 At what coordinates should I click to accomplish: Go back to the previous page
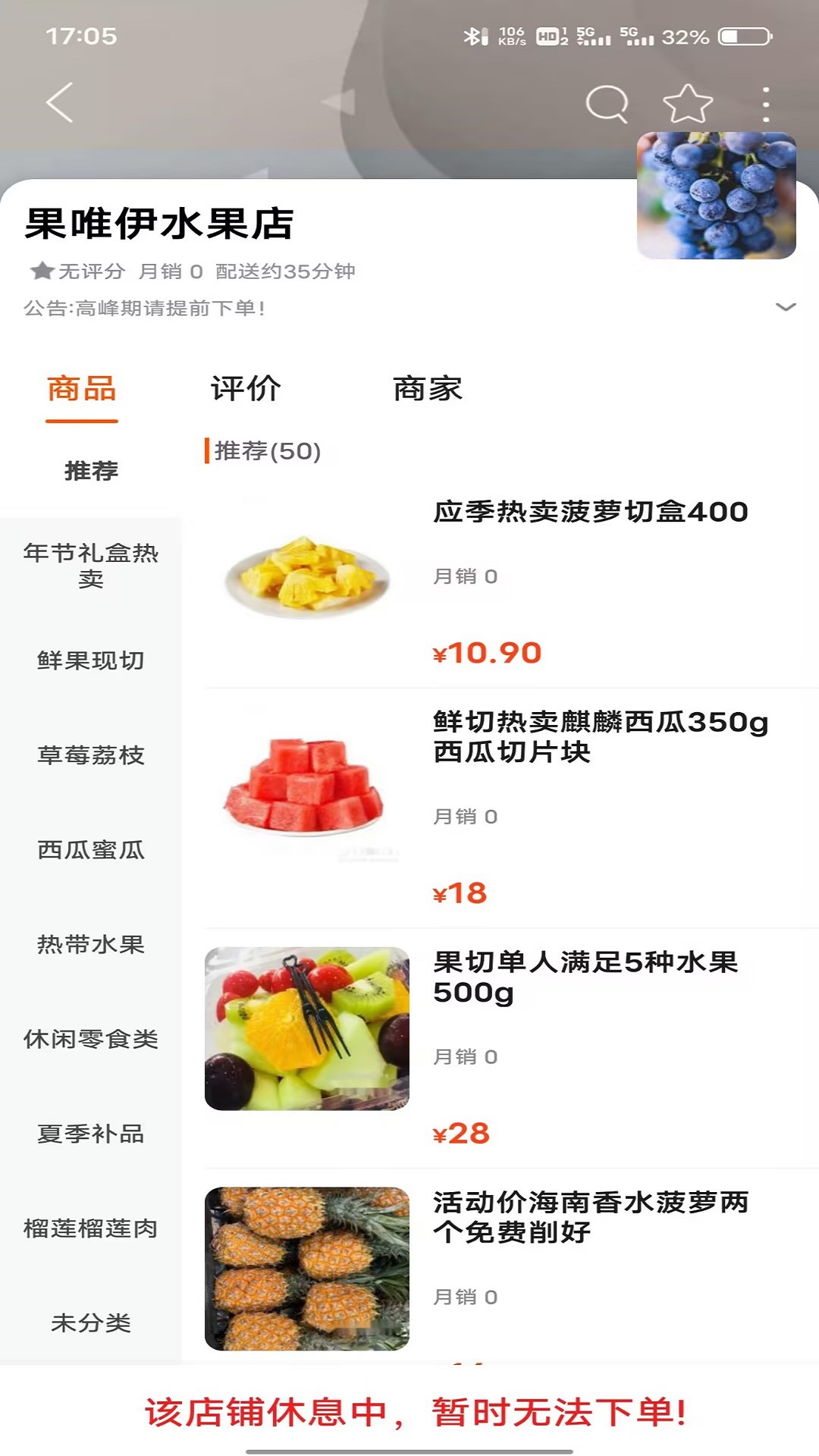coord(60,102)
